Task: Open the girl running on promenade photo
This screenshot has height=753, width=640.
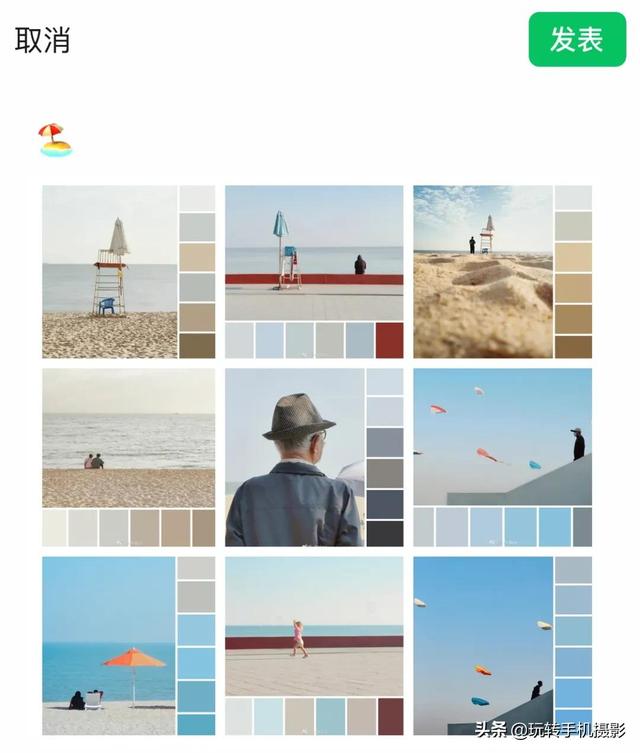Action: [314, 645]
